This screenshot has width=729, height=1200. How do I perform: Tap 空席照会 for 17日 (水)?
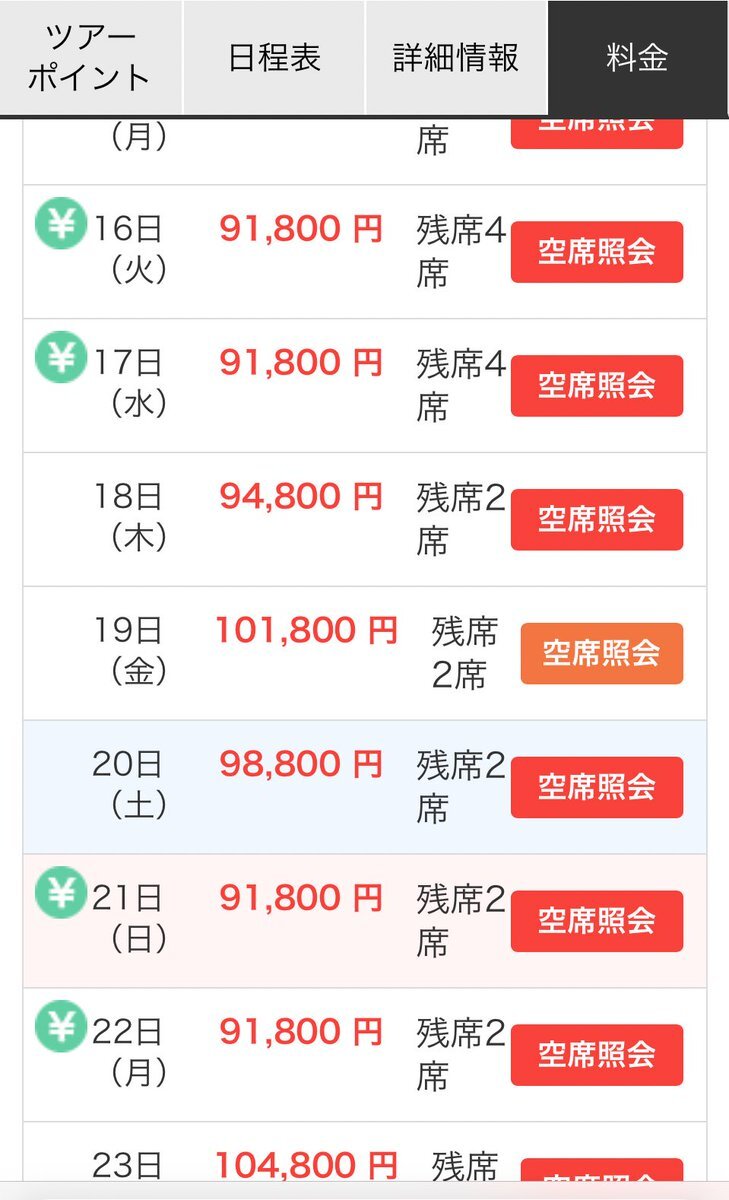coord(597,386)
